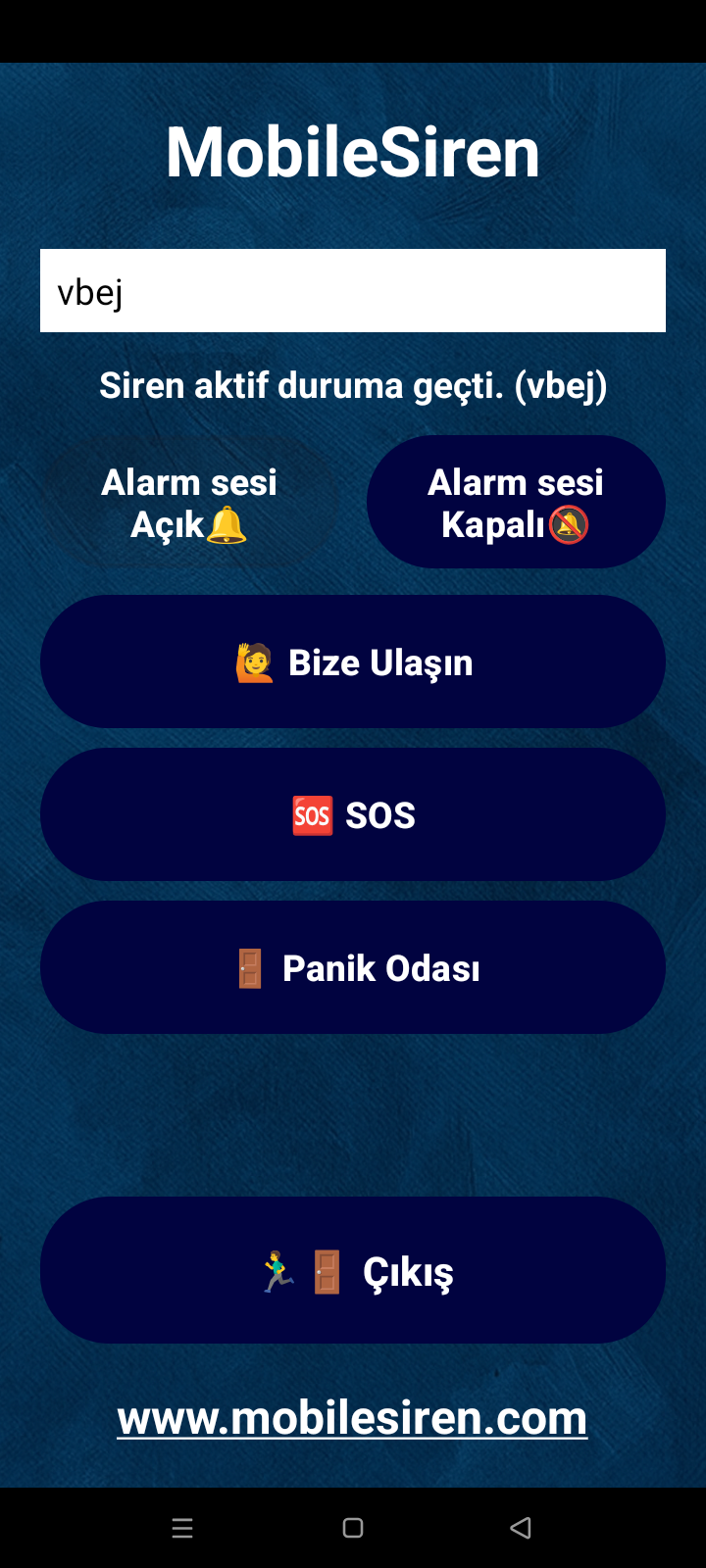Disable alarm sound via Alarm sesi Kapalı
The width and height of the screenshot is (706, 1568).
(516, 501)
